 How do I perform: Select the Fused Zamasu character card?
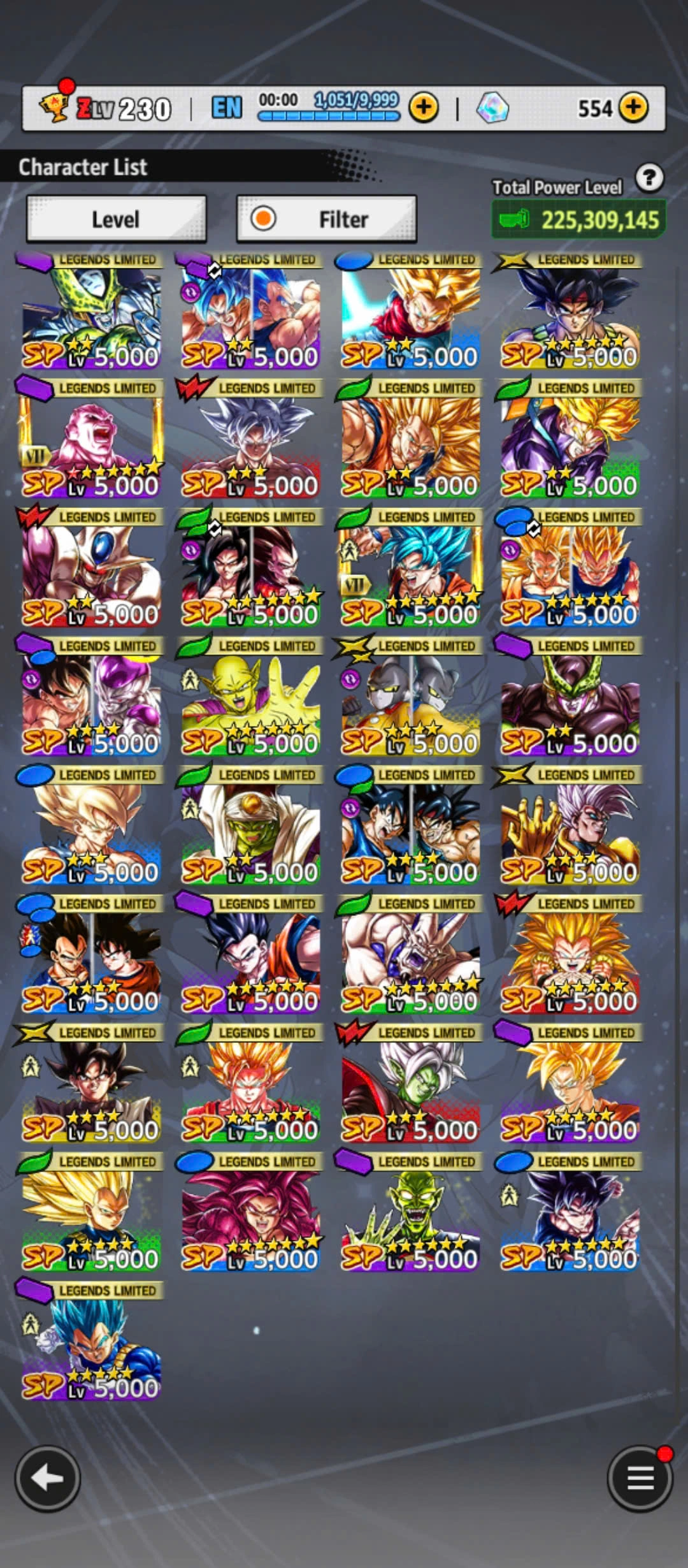pos(410,1085)
